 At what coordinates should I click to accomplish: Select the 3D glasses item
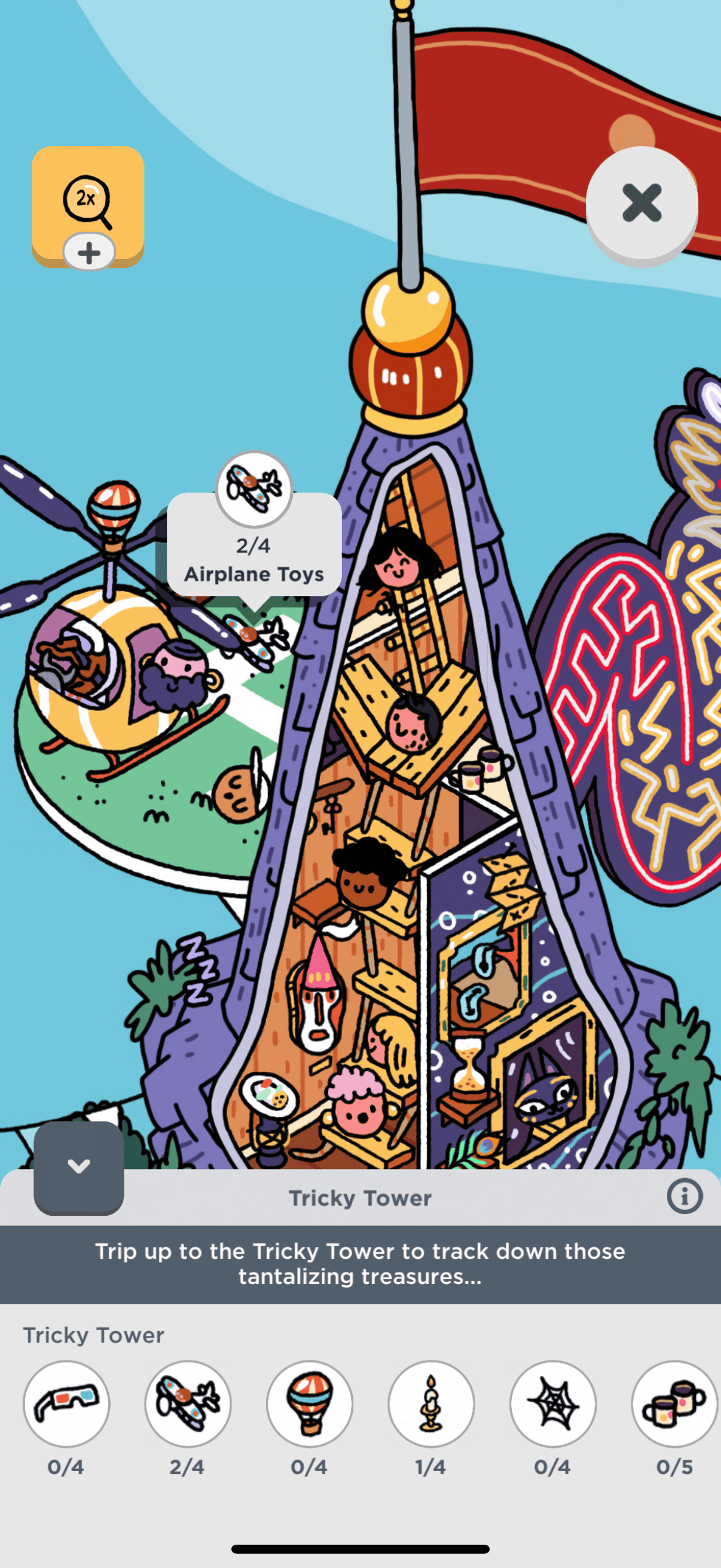66,1403
